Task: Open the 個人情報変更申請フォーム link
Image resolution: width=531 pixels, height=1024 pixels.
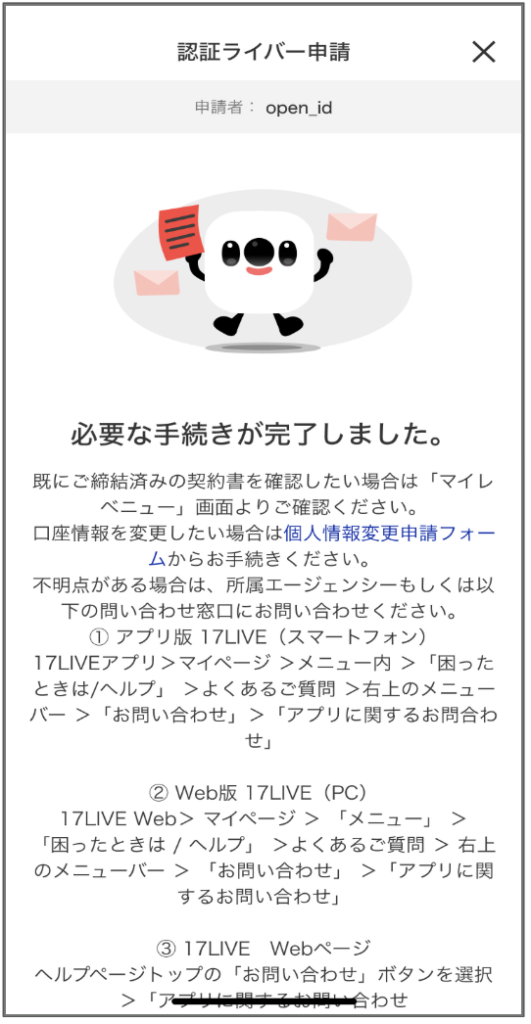Action: pos(390,533)
